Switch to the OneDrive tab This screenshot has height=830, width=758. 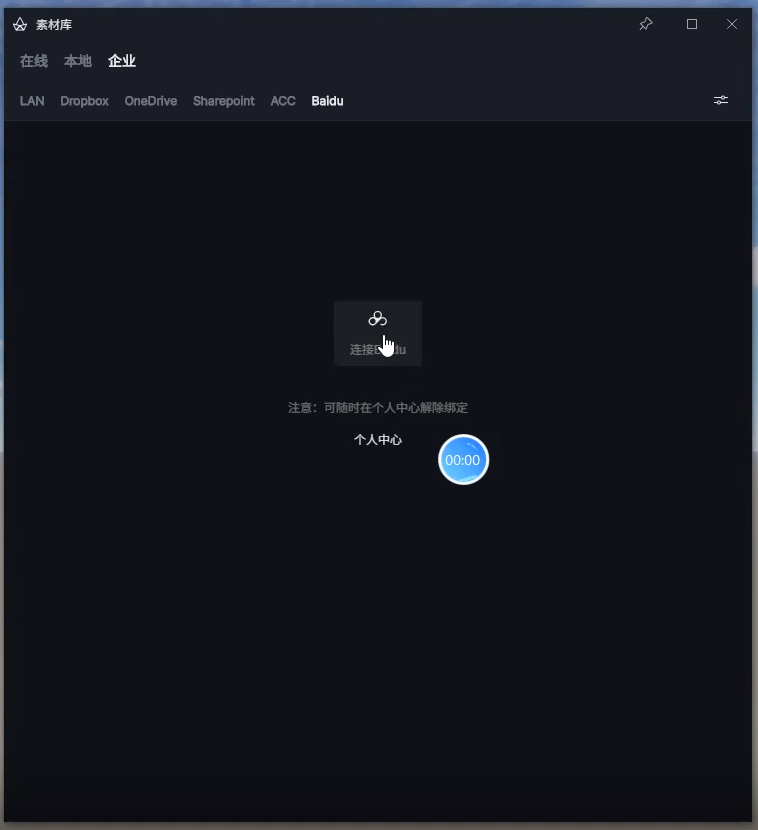pos(150,101)
